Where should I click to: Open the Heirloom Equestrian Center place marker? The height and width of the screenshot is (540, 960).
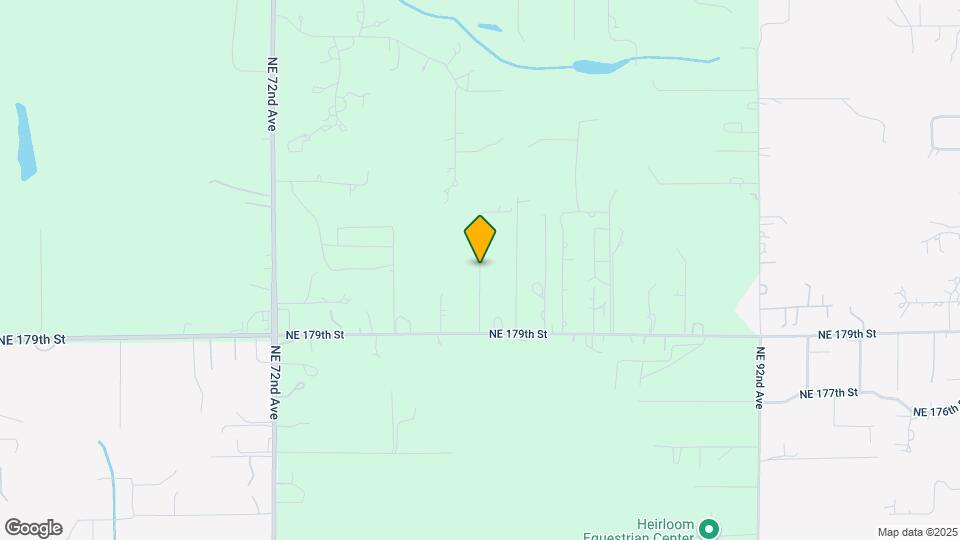709,528
